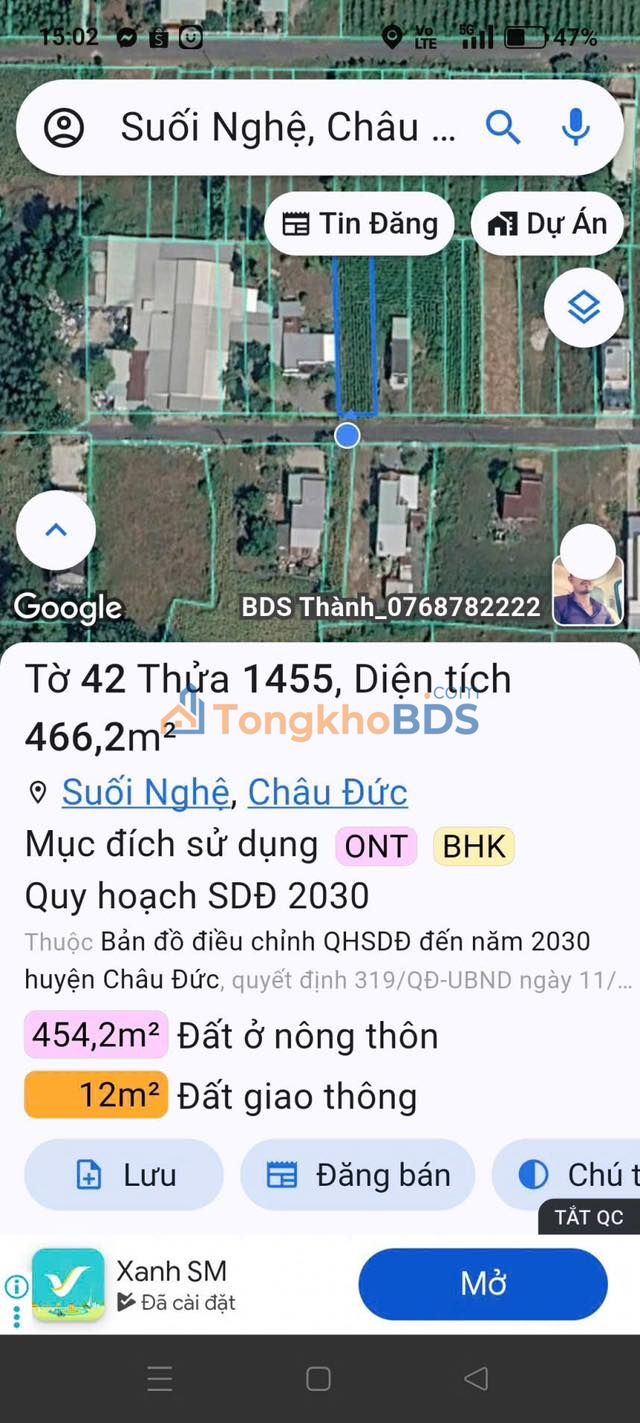Open the Châu Đức district link
The height and width of the screenshot is (1423, 640).
(x=327, y=792)
